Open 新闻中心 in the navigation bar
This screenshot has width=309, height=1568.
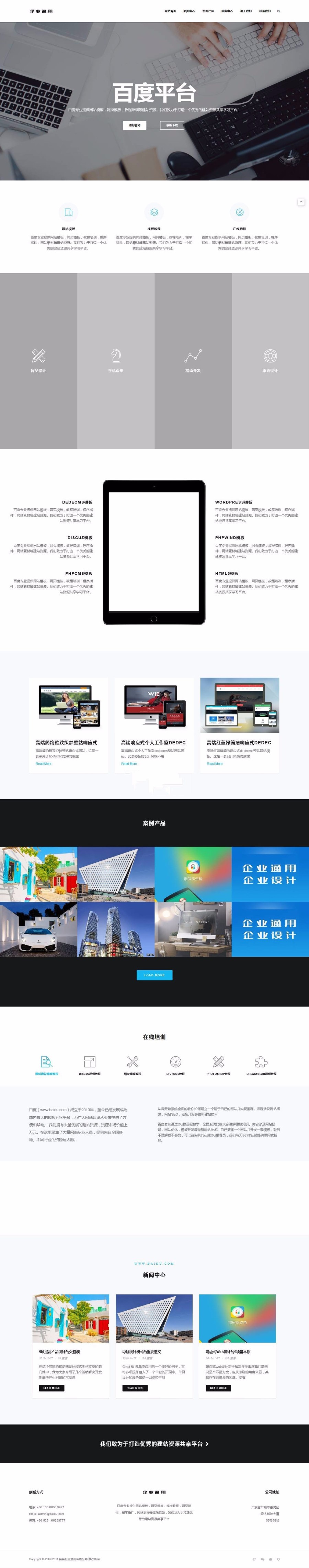pyautogui.click(x=189, y=11)
